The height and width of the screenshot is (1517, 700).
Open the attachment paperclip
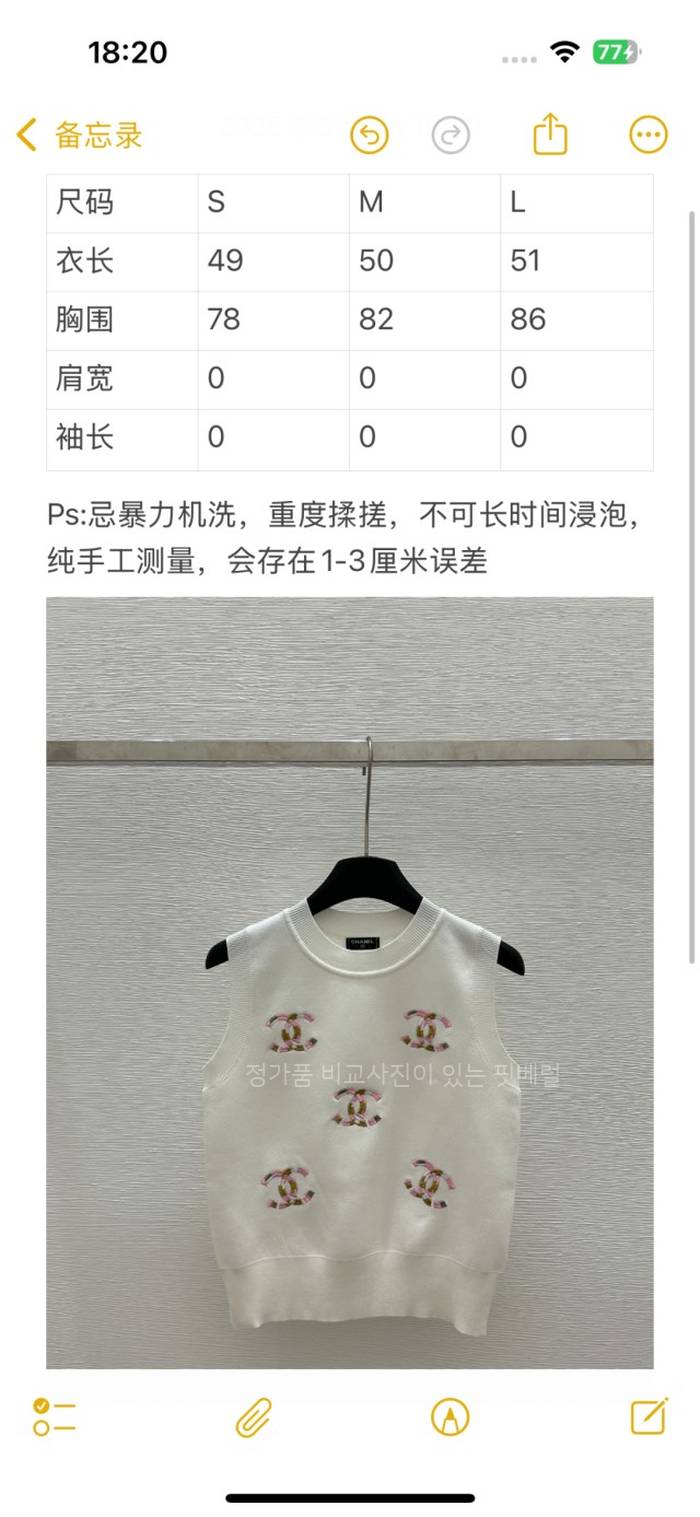coord(254,1416)
